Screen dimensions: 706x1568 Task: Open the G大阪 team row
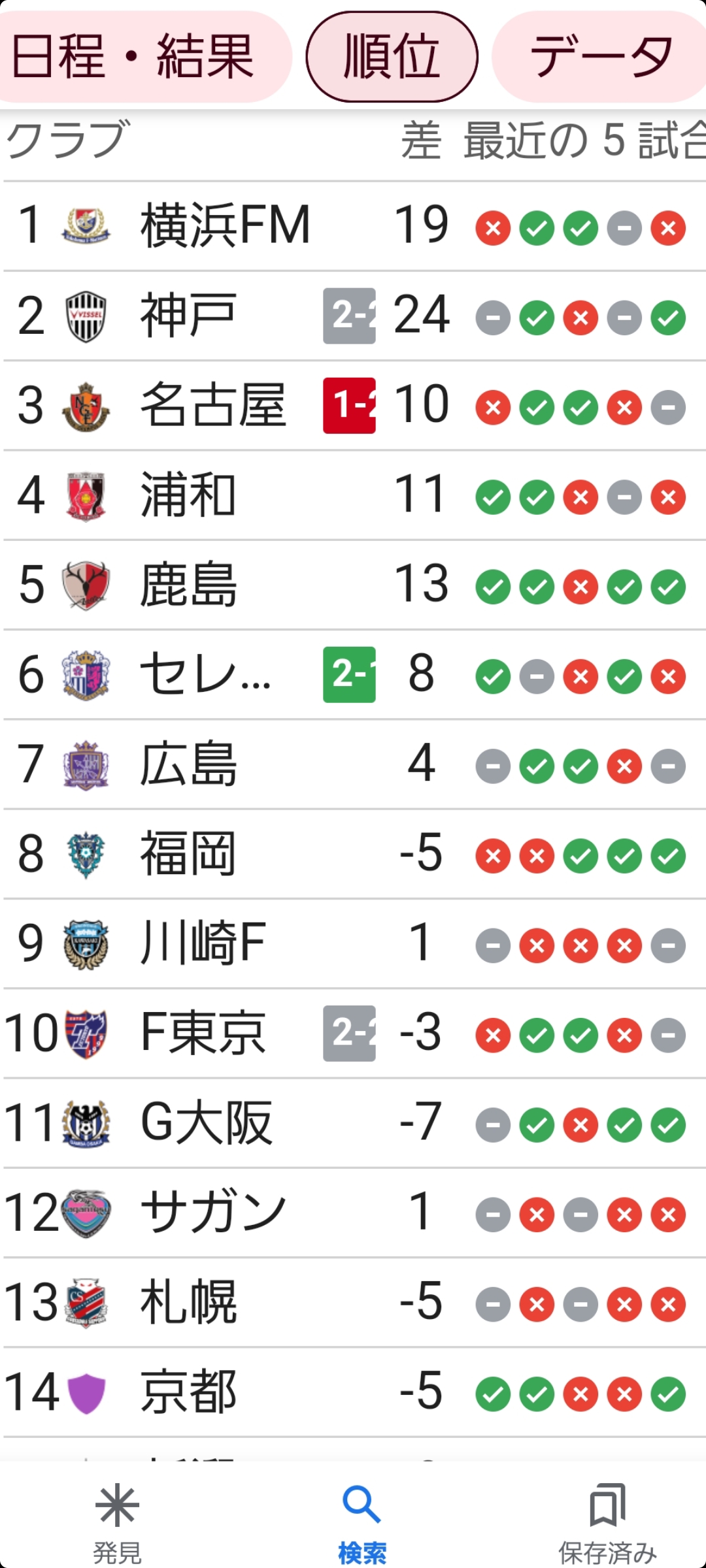pos(354,1123)
